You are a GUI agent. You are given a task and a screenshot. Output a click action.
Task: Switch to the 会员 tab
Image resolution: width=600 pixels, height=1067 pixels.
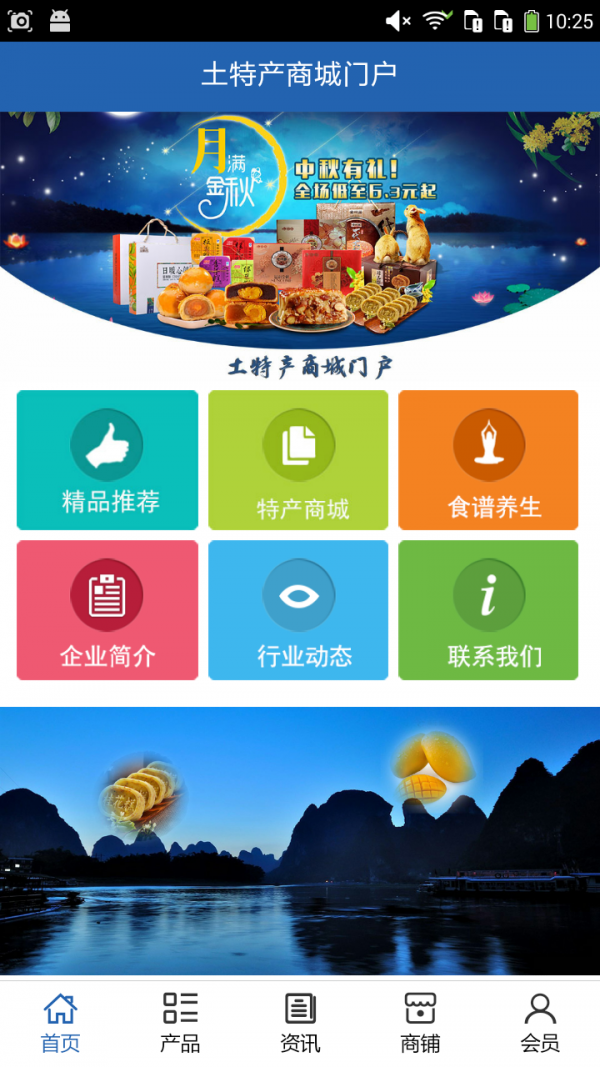click(x=540, y=1022)
